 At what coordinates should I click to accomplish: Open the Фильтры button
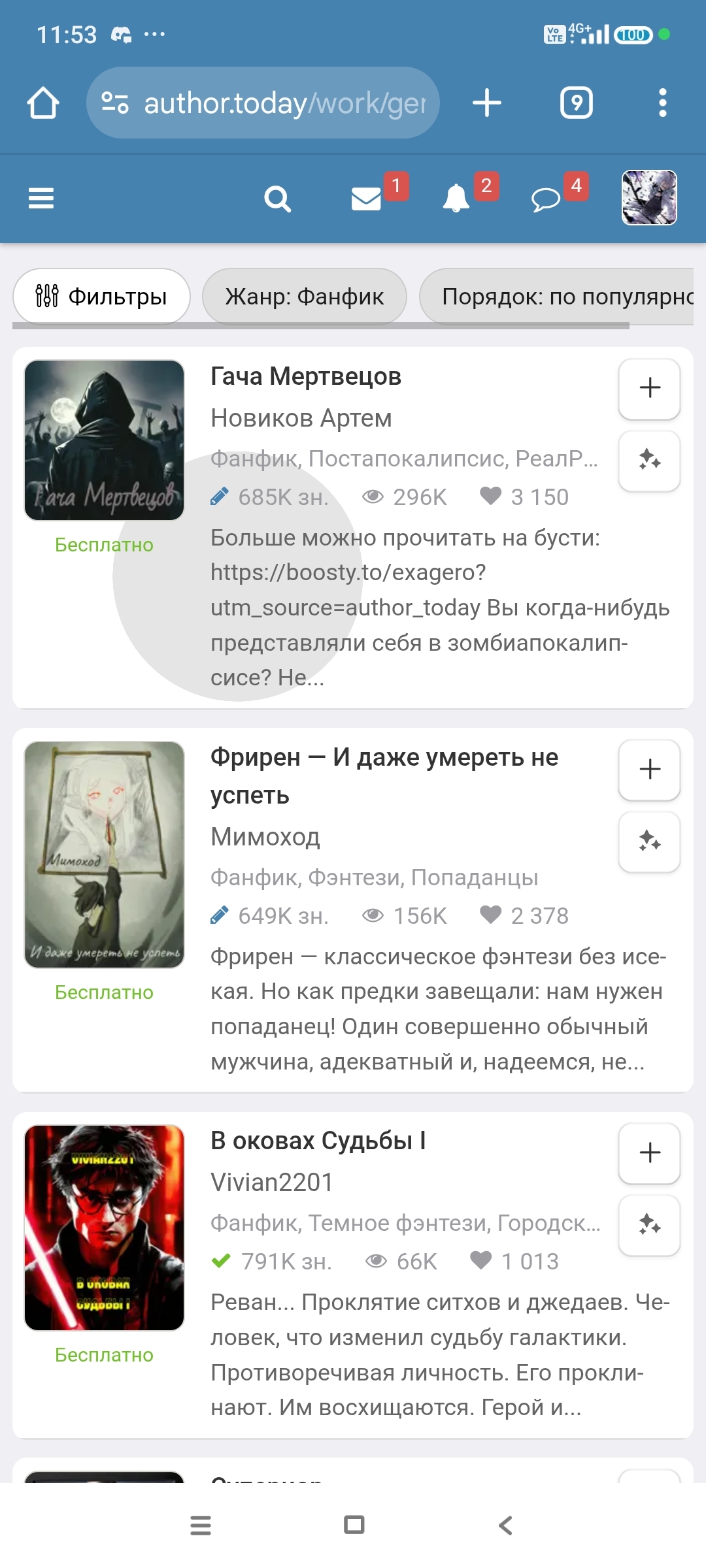pos(101,297)
